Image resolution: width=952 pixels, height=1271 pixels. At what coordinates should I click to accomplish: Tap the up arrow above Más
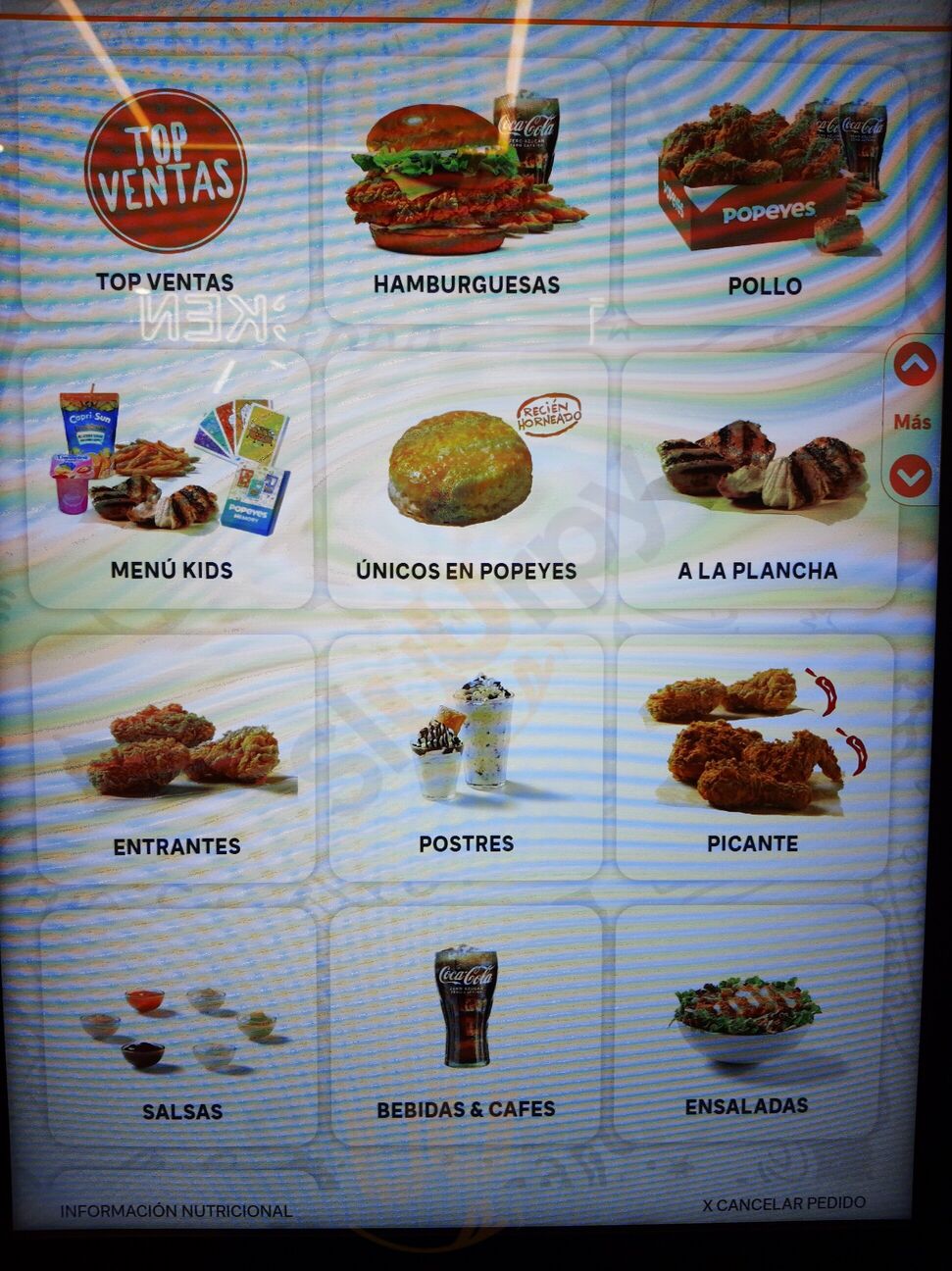point(914,366)
